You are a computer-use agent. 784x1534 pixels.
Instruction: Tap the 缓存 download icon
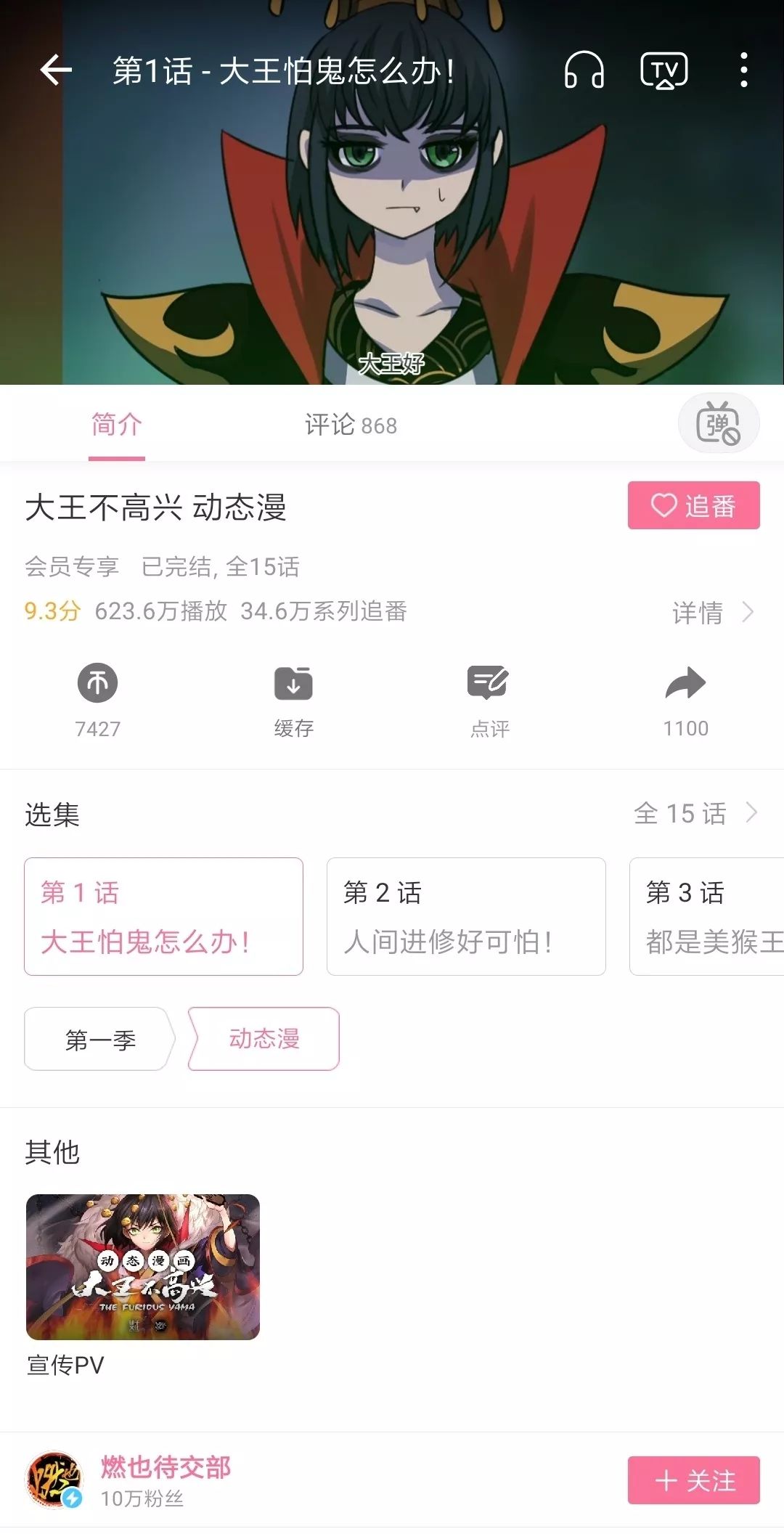(293, 683)
